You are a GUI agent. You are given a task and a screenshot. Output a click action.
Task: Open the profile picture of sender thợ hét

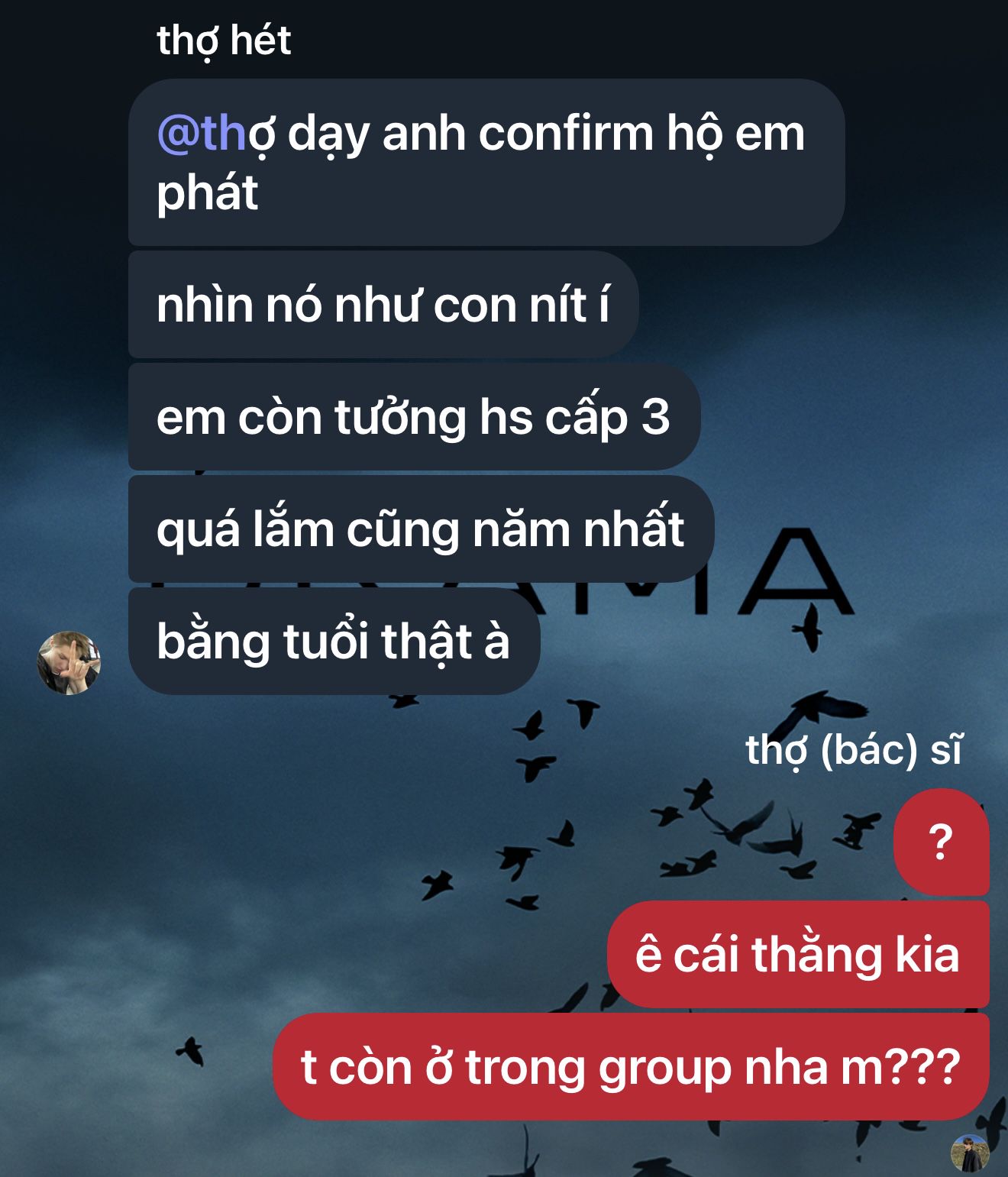69,662
